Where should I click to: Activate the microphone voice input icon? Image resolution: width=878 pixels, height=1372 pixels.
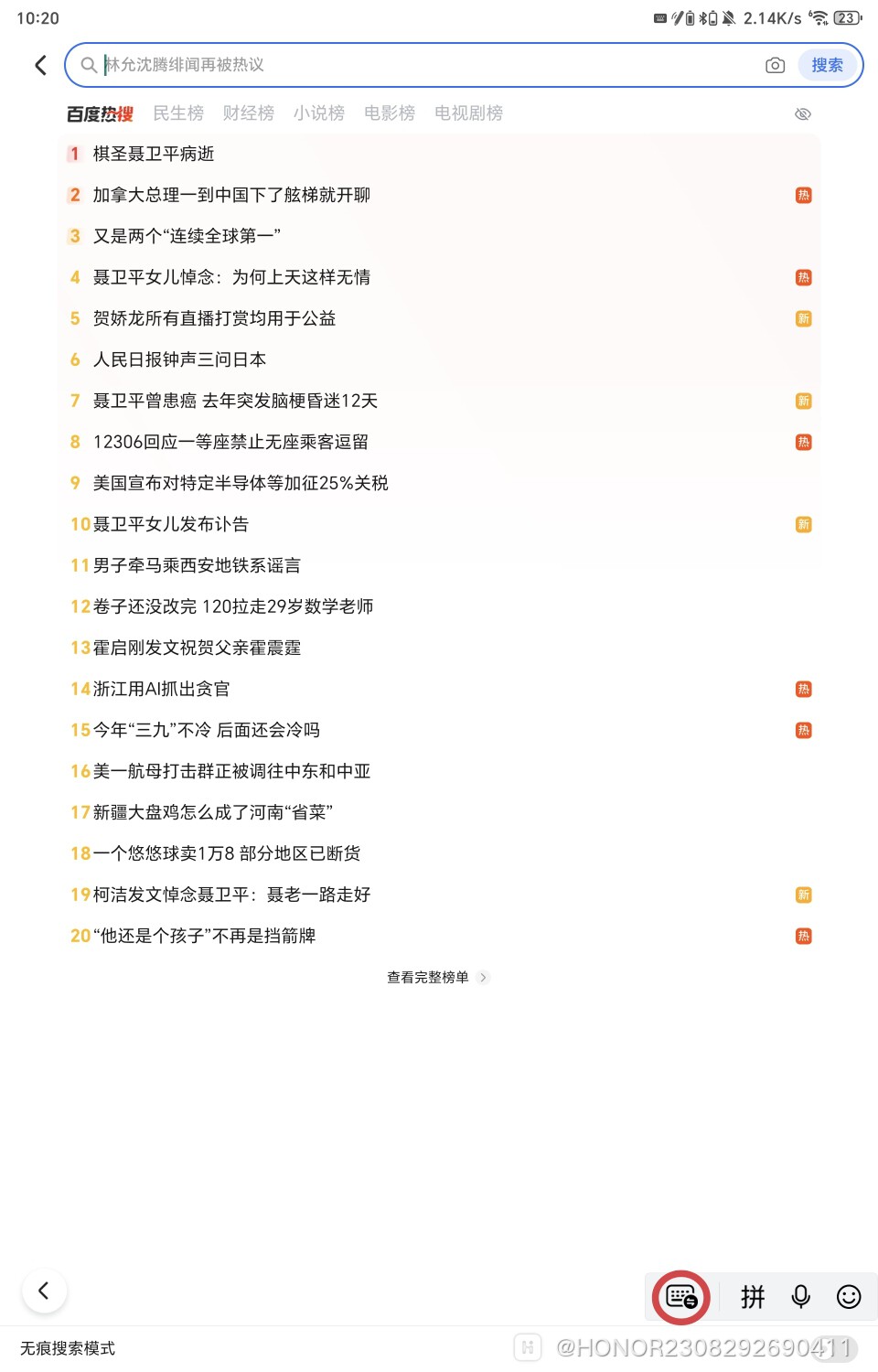pyautogui.click(x=800, y=1296)
